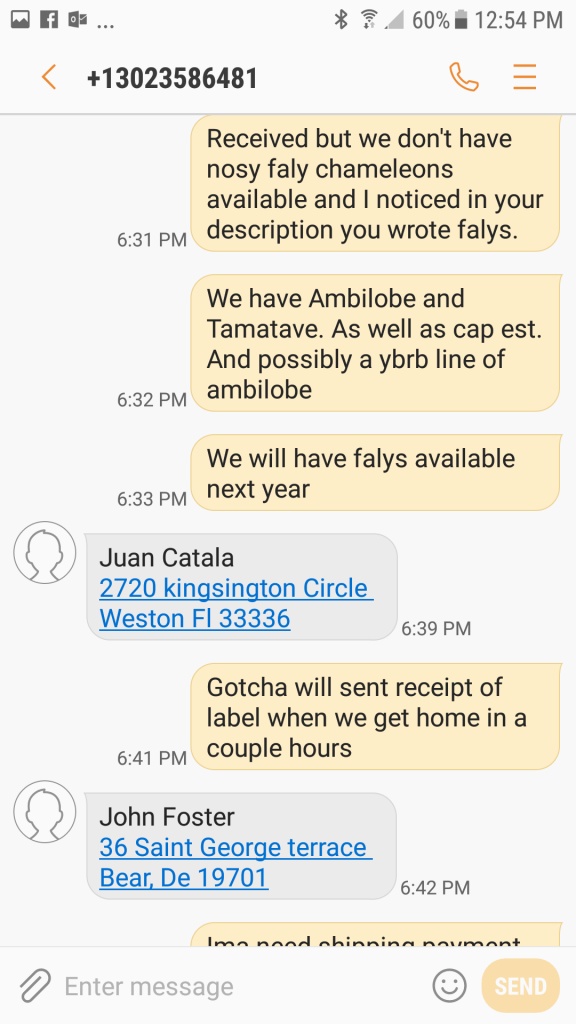Focus the Enter message text field
This screenshot has height=1024, width=576.
pos(242,986)
